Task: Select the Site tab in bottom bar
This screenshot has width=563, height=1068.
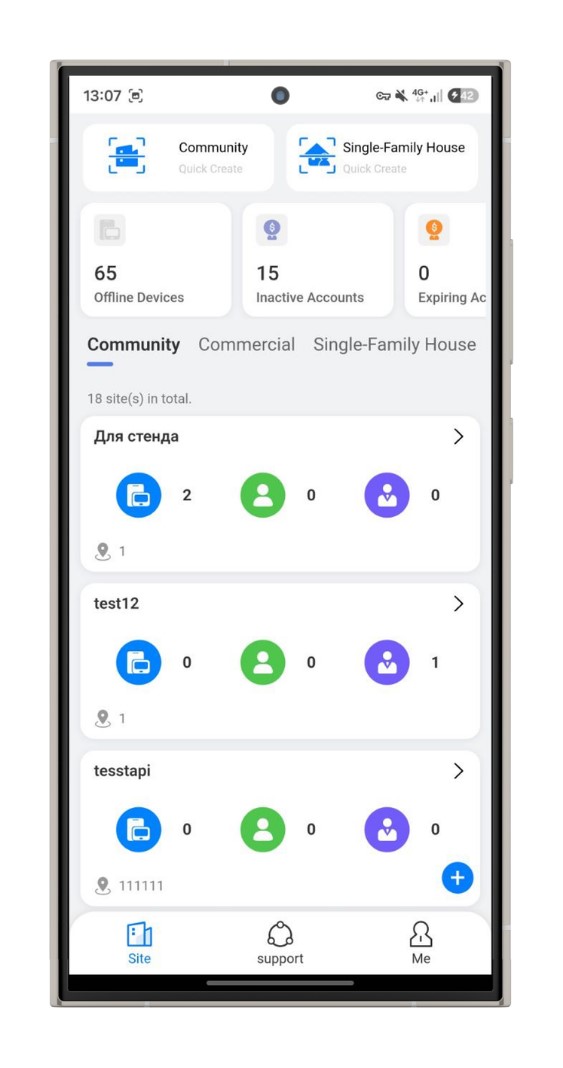Action: pos(140,943)
